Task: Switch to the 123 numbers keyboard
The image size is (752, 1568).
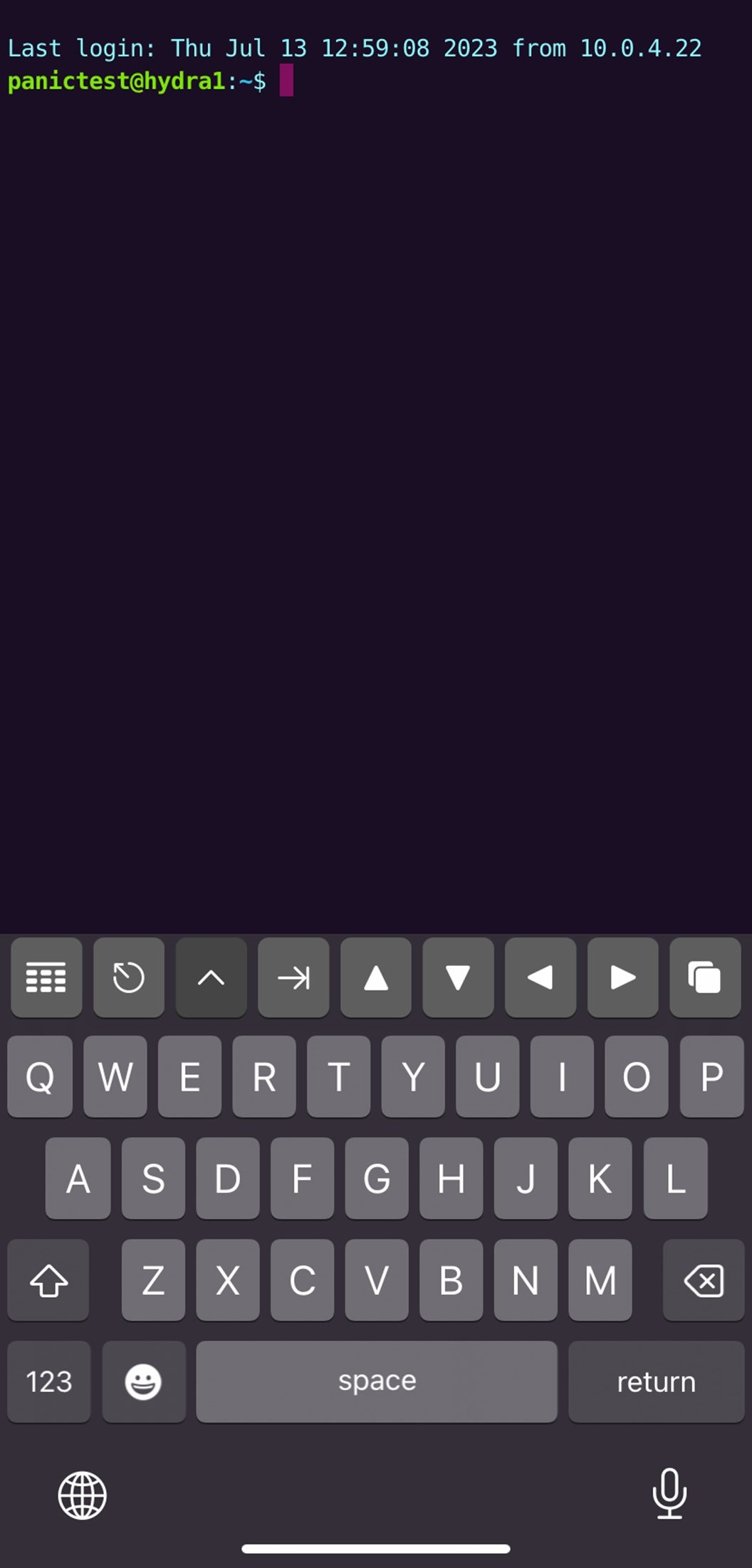Action: (49, 1382)
